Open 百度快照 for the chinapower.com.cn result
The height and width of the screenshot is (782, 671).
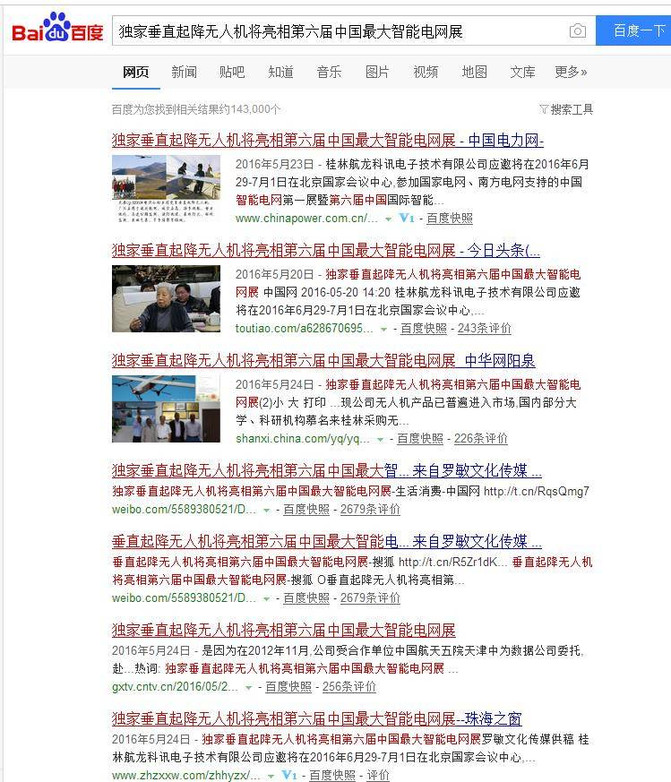[449, 218]
